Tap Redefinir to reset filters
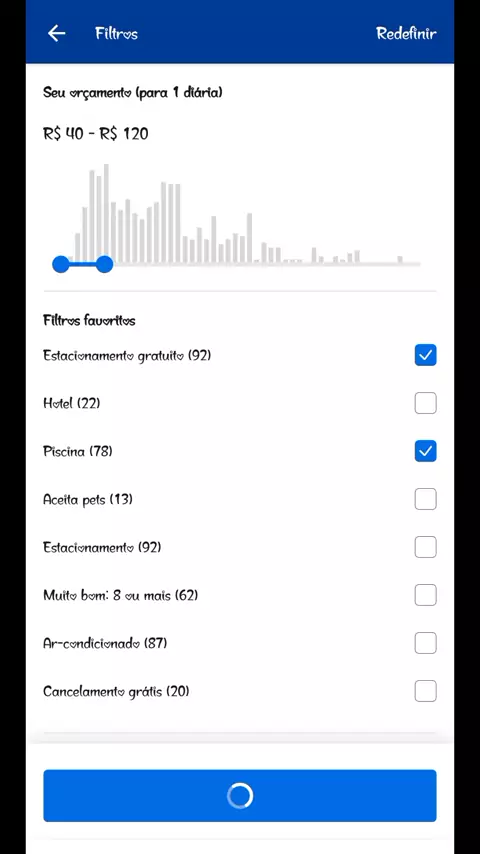This screenshot has height=854, width=480. pos(406,33)
